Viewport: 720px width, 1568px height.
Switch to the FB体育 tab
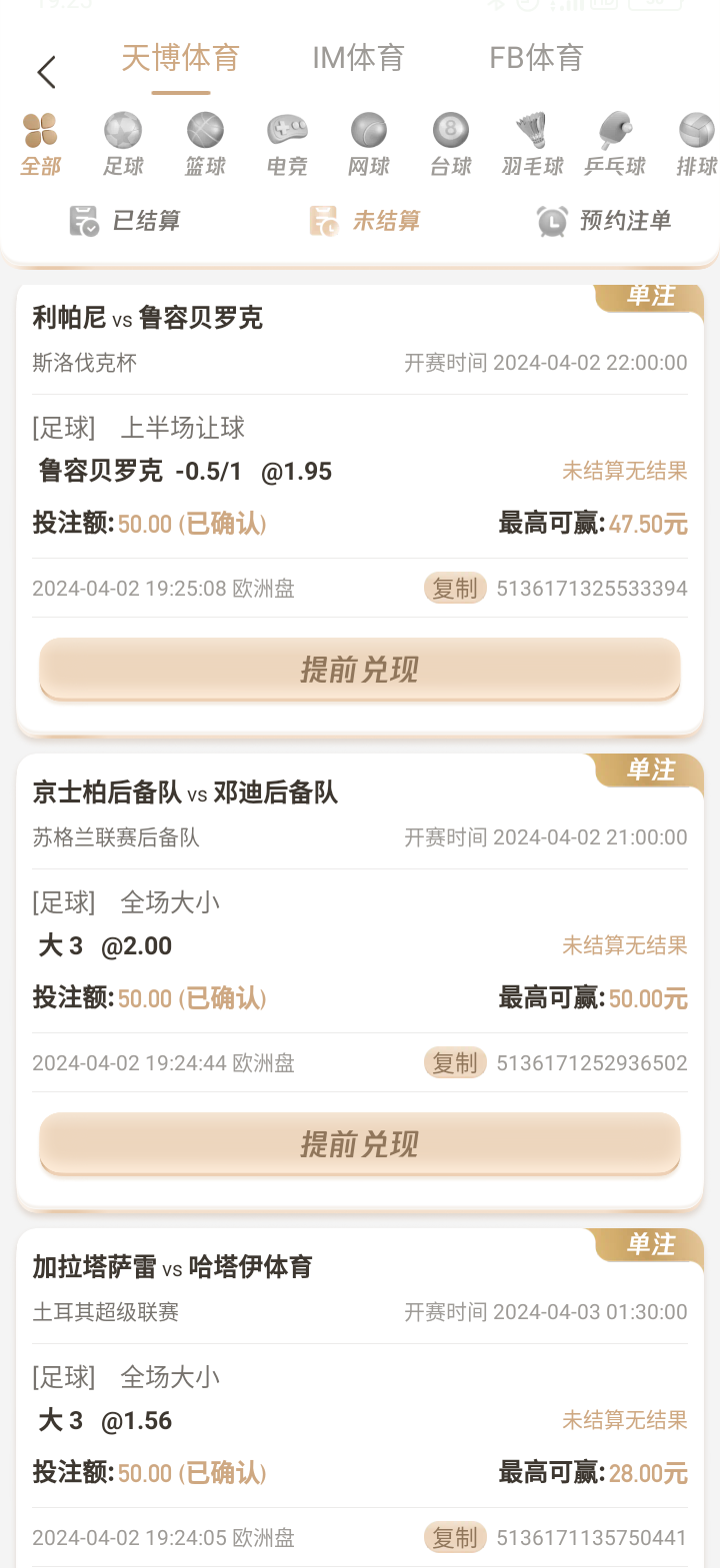(x=536, y=58)
